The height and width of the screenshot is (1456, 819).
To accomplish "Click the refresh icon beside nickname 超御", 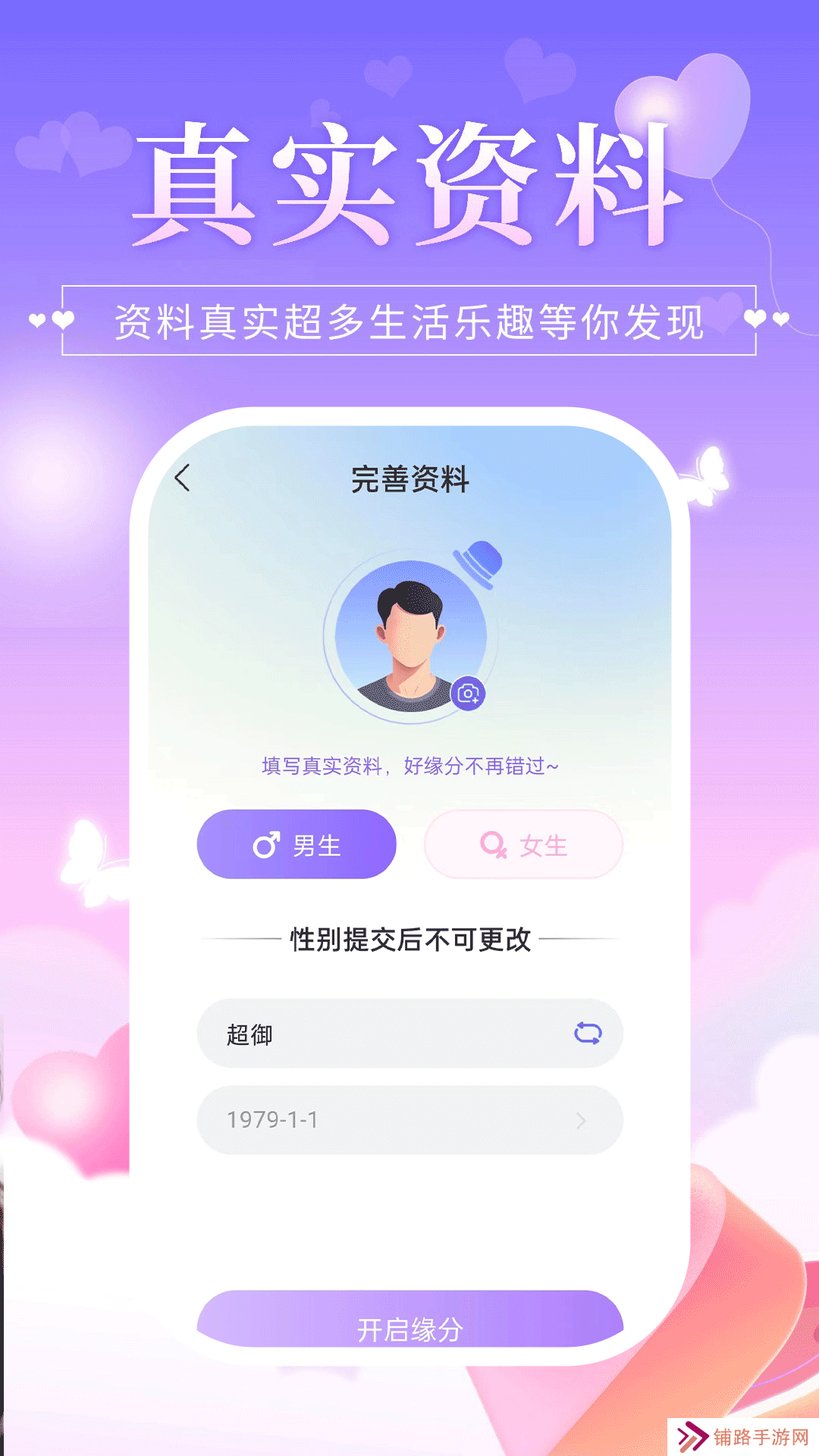I will (x=589, y=1033).
